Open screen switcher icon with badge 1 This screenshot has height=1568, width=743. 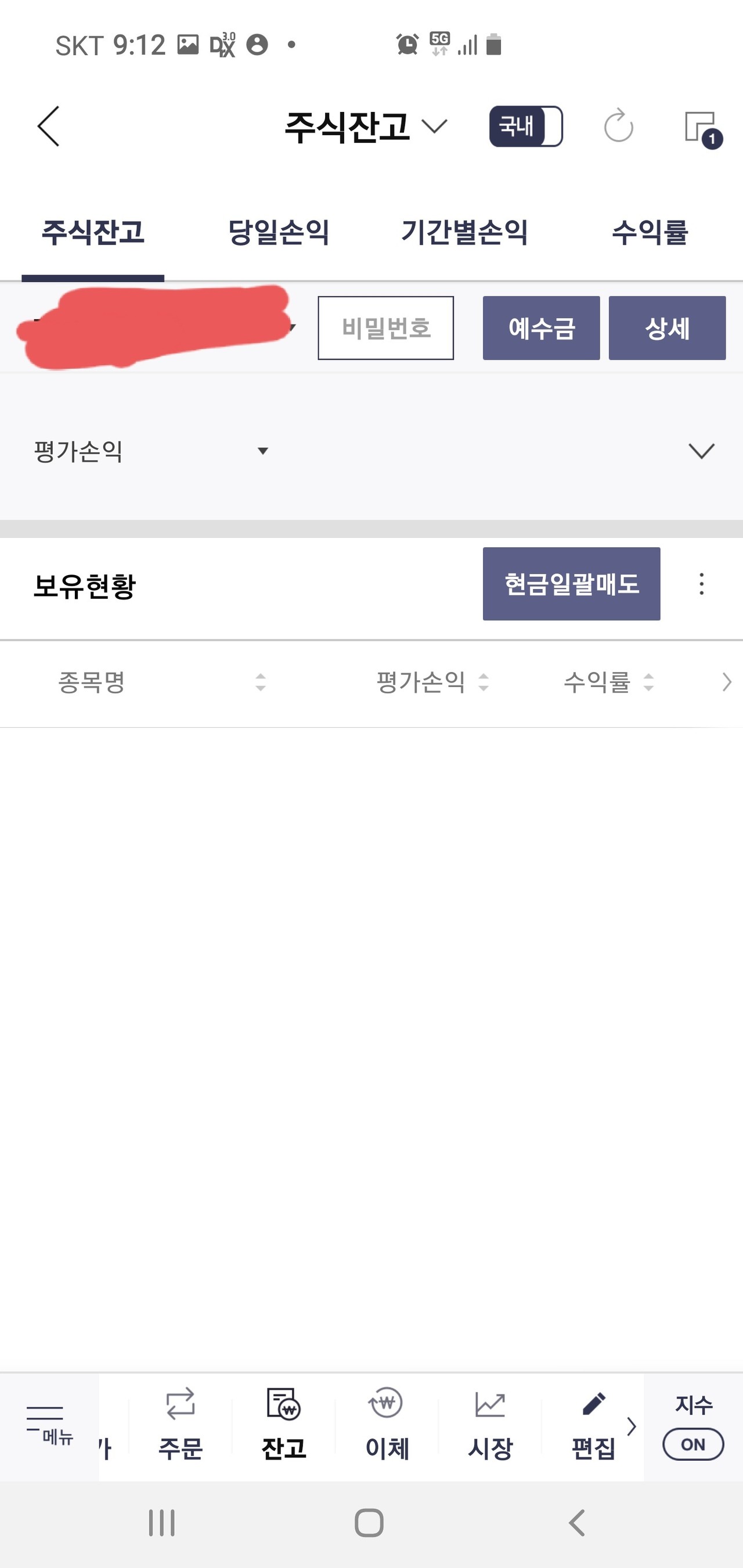[x=704, y=127]
